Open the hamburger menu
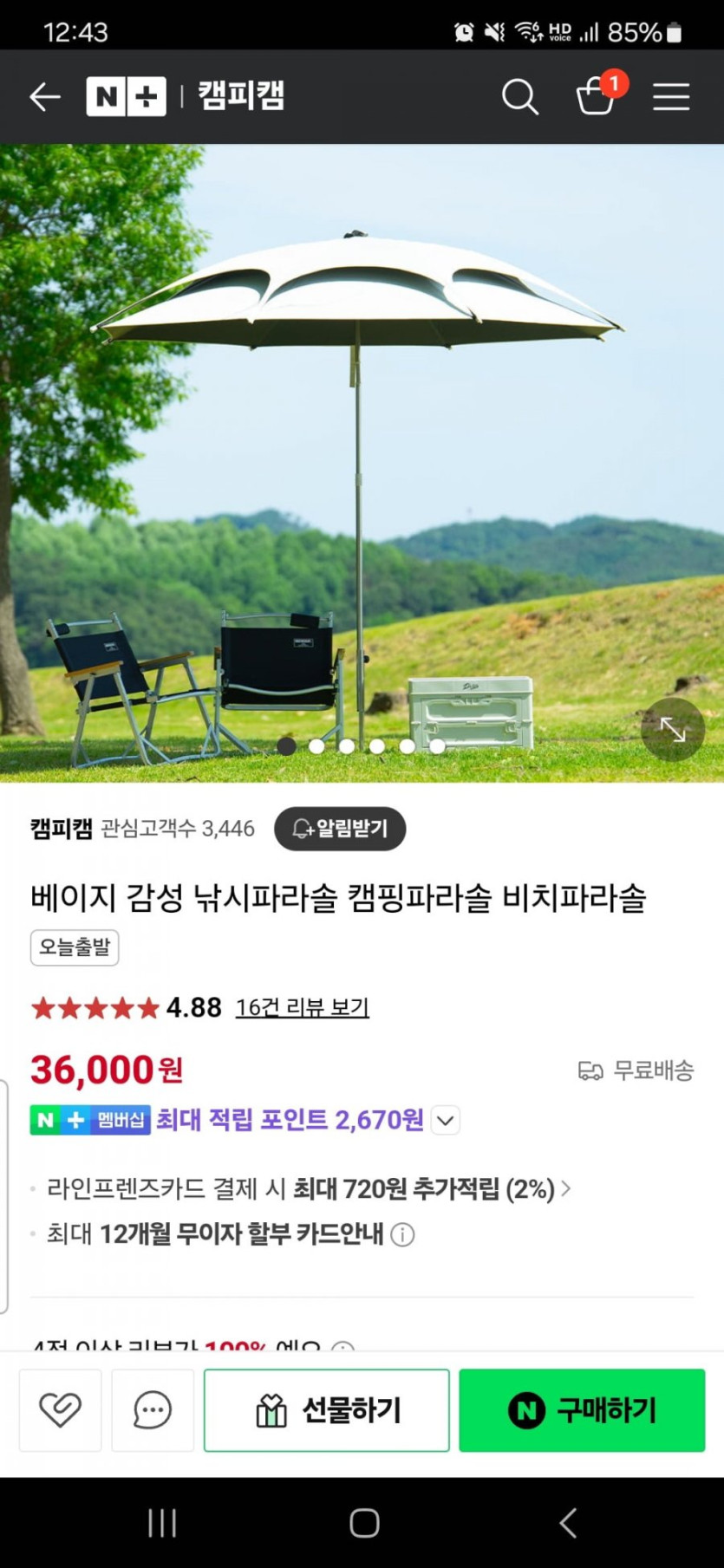The image size is (724, 1568). click(671, 96)
